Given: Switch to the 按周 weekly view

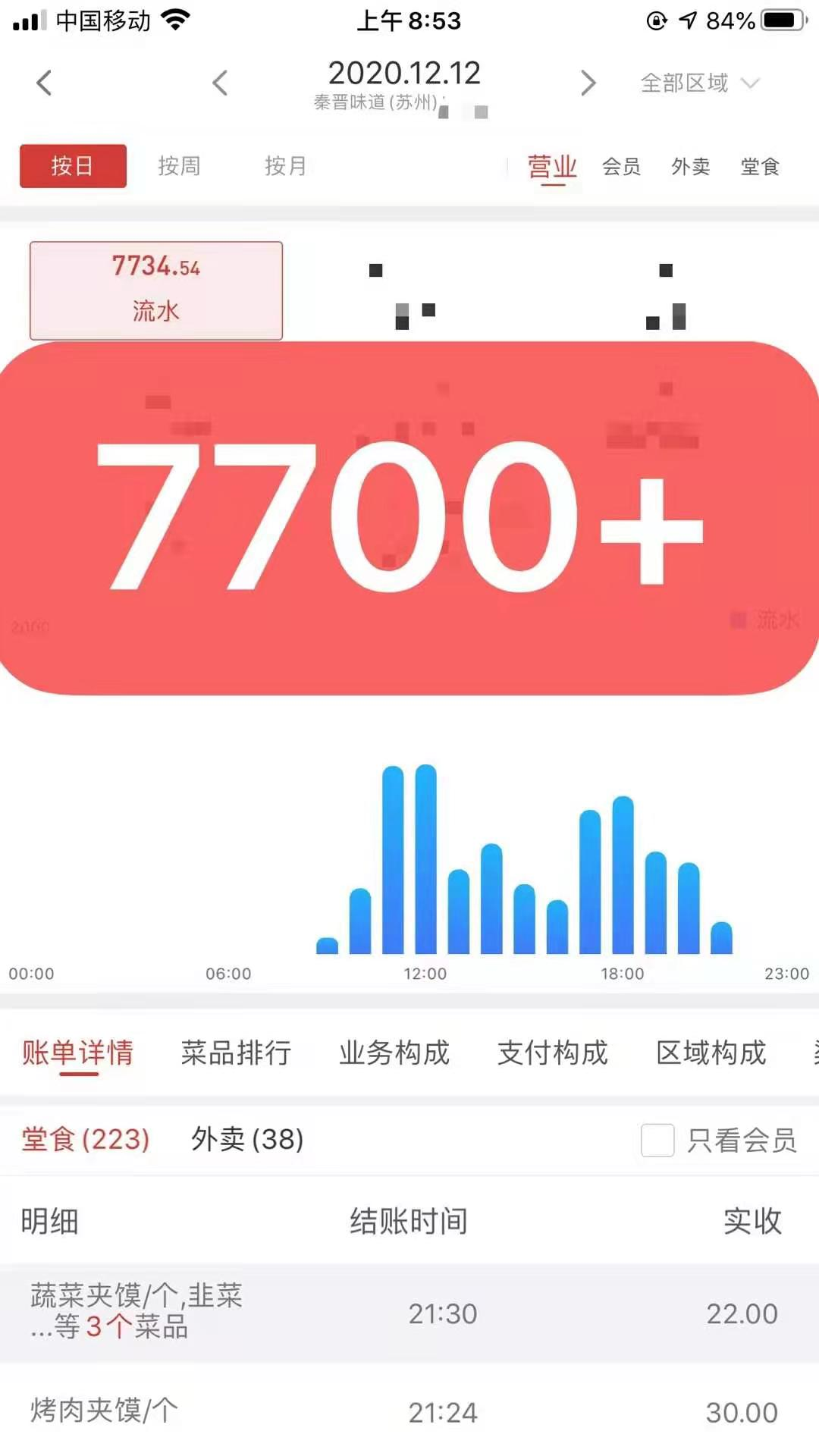Looking at the screenshot, I should pos(179,166).
